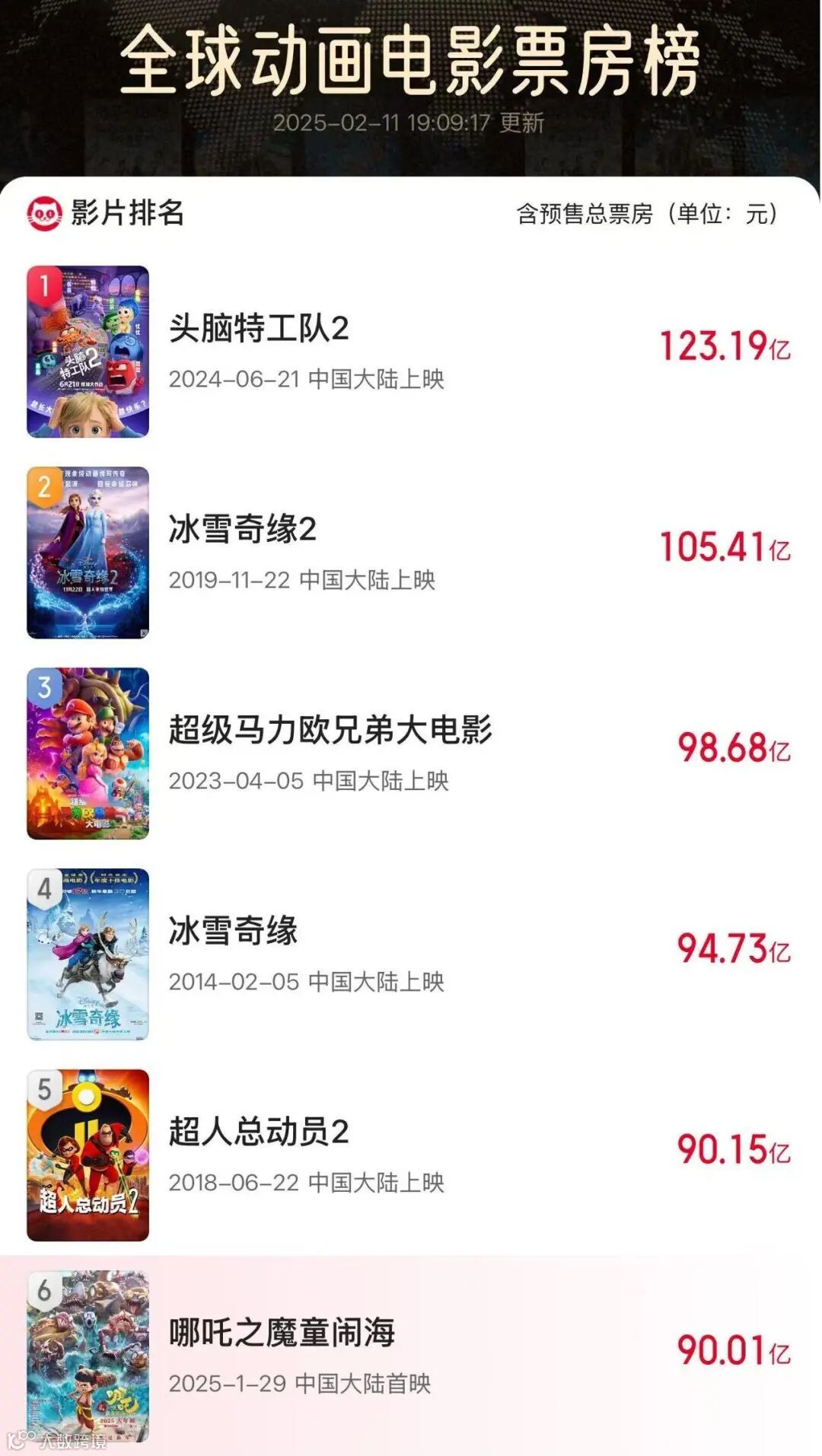Click the rank 5 badge on Incredibles 2
This screenshot has width=822, height=1456.
[46, 1088]
